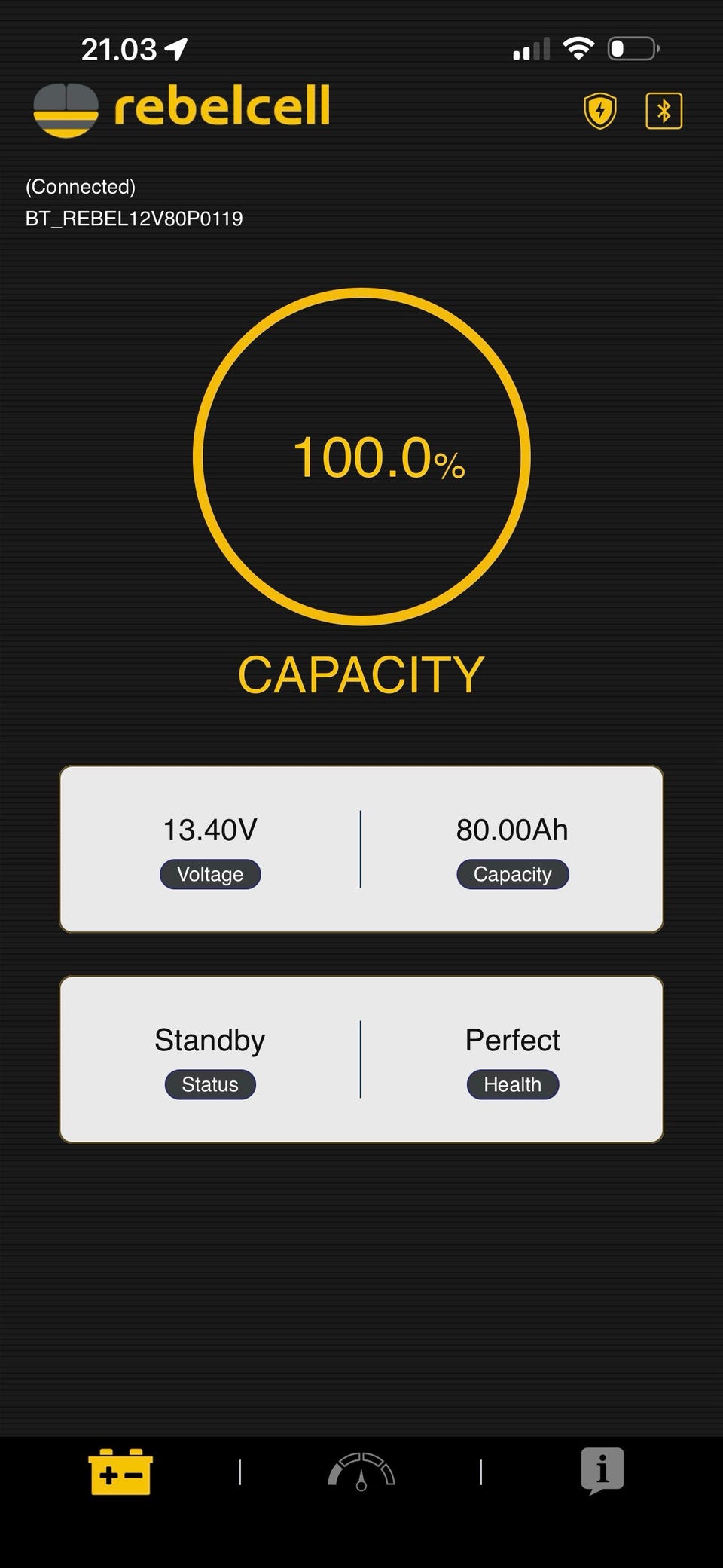
Task: Switch to the gauge meter tab
Action: [x=361, y=1471]
